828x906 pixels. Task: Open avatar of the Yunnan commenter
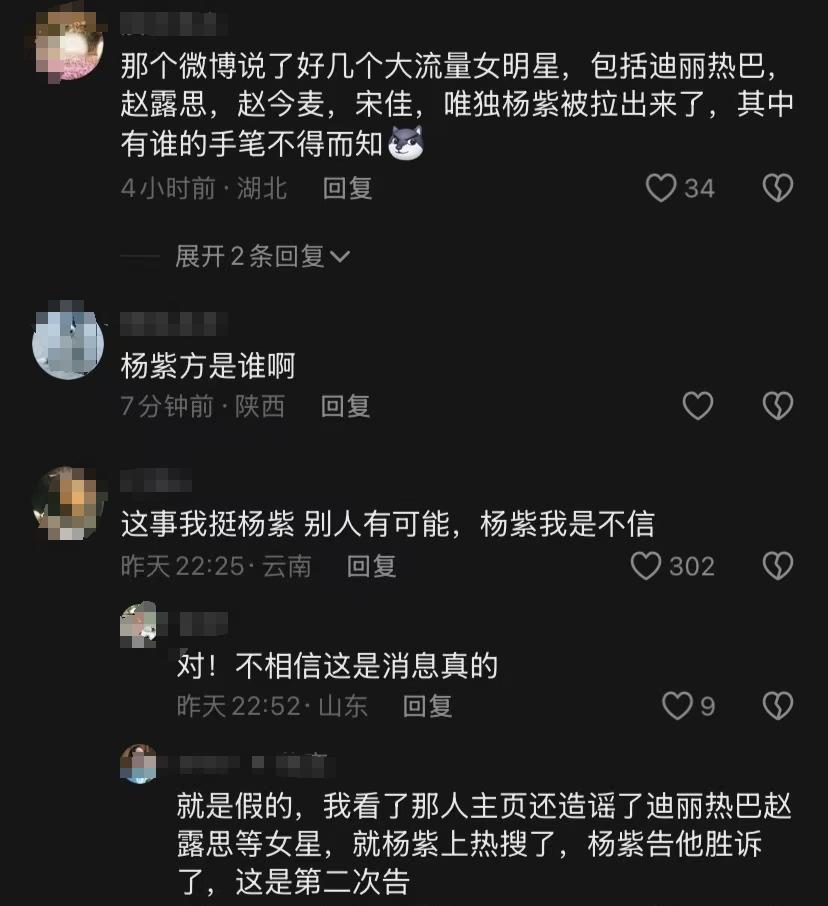(68, 503)
